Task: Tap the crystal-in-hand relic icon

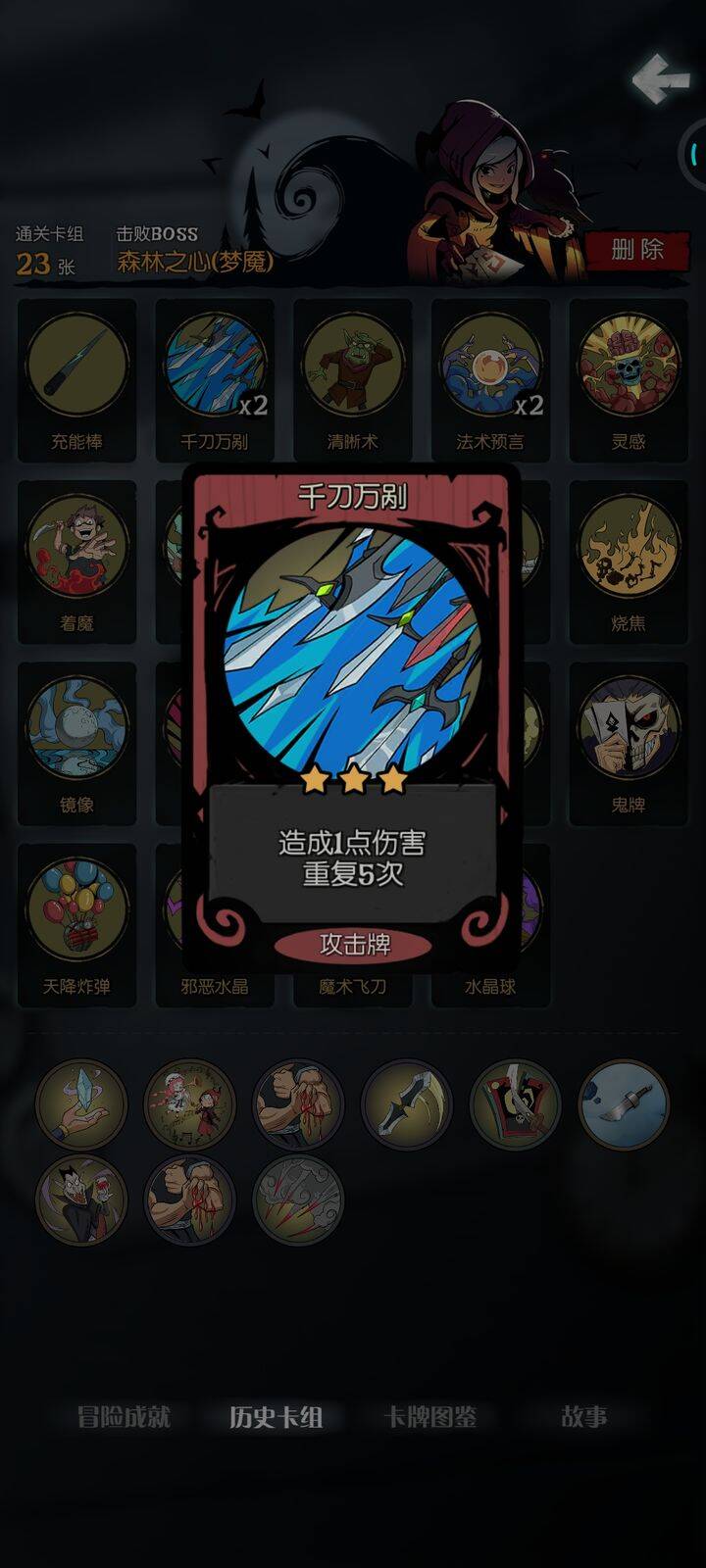Action: tap(81, 1103)
